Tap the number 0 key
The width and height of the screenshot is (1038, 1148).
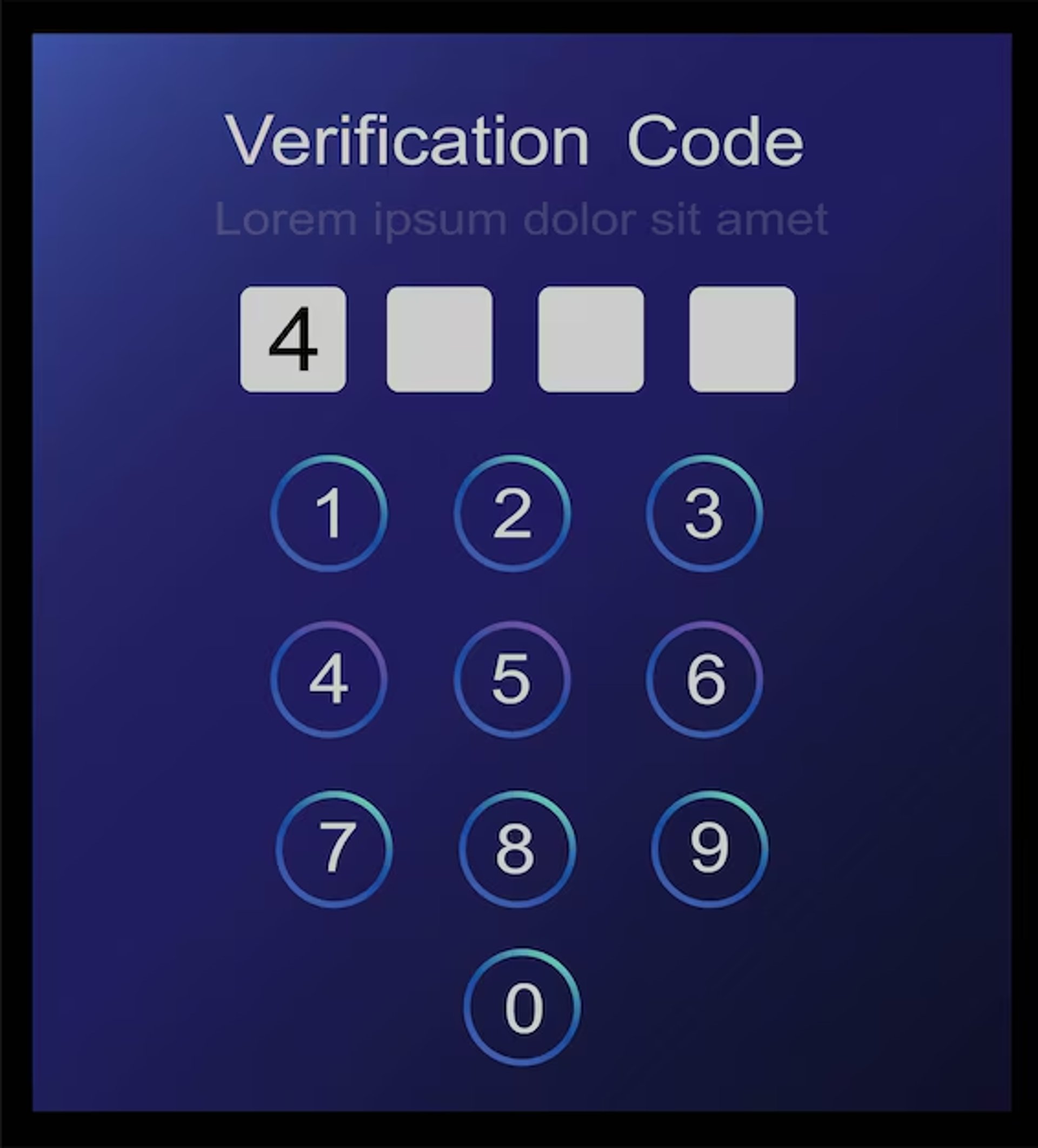[522, 1007]
